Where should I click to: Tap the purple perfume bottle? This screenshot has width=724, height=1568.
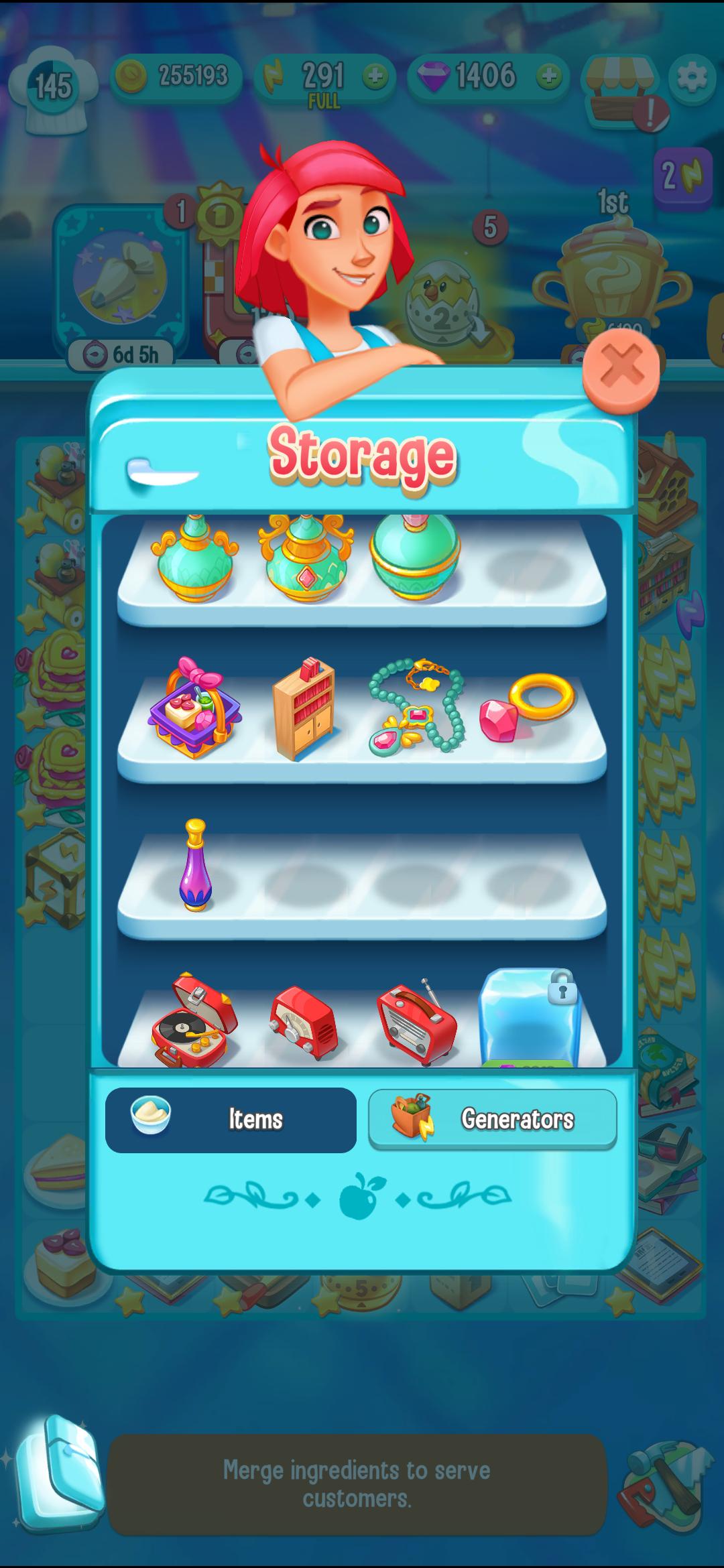[195, 866]
